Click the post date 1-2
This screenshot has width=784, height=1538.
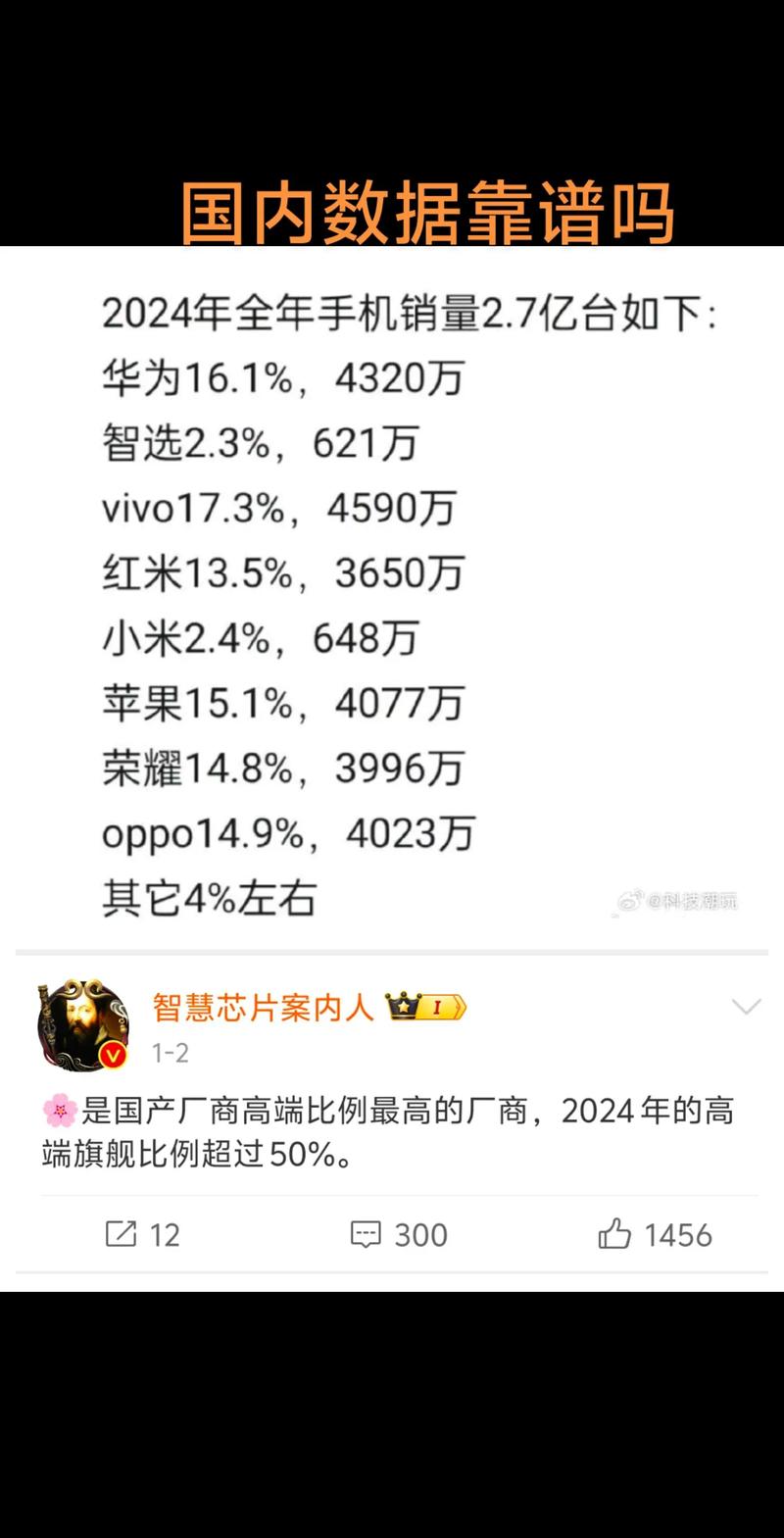170,1054
